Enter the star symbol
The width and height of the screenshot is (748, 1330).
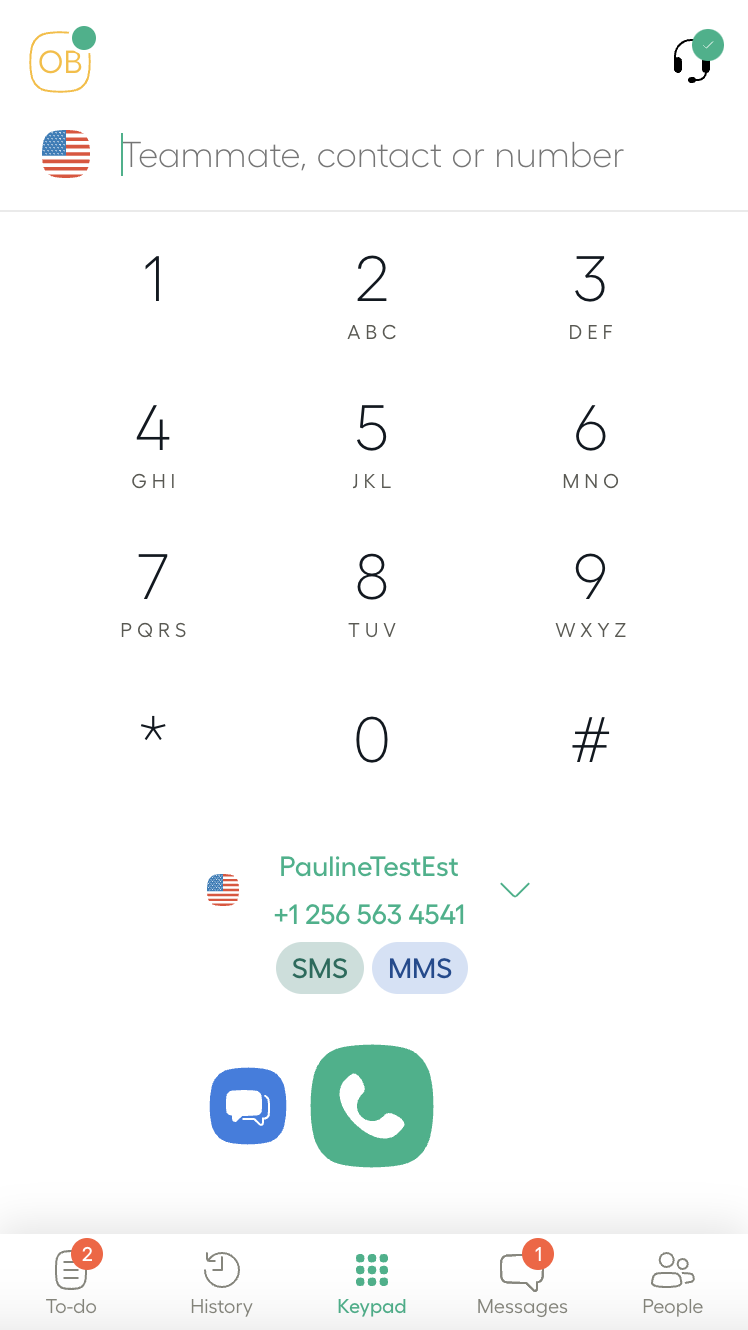click(153, 733)
